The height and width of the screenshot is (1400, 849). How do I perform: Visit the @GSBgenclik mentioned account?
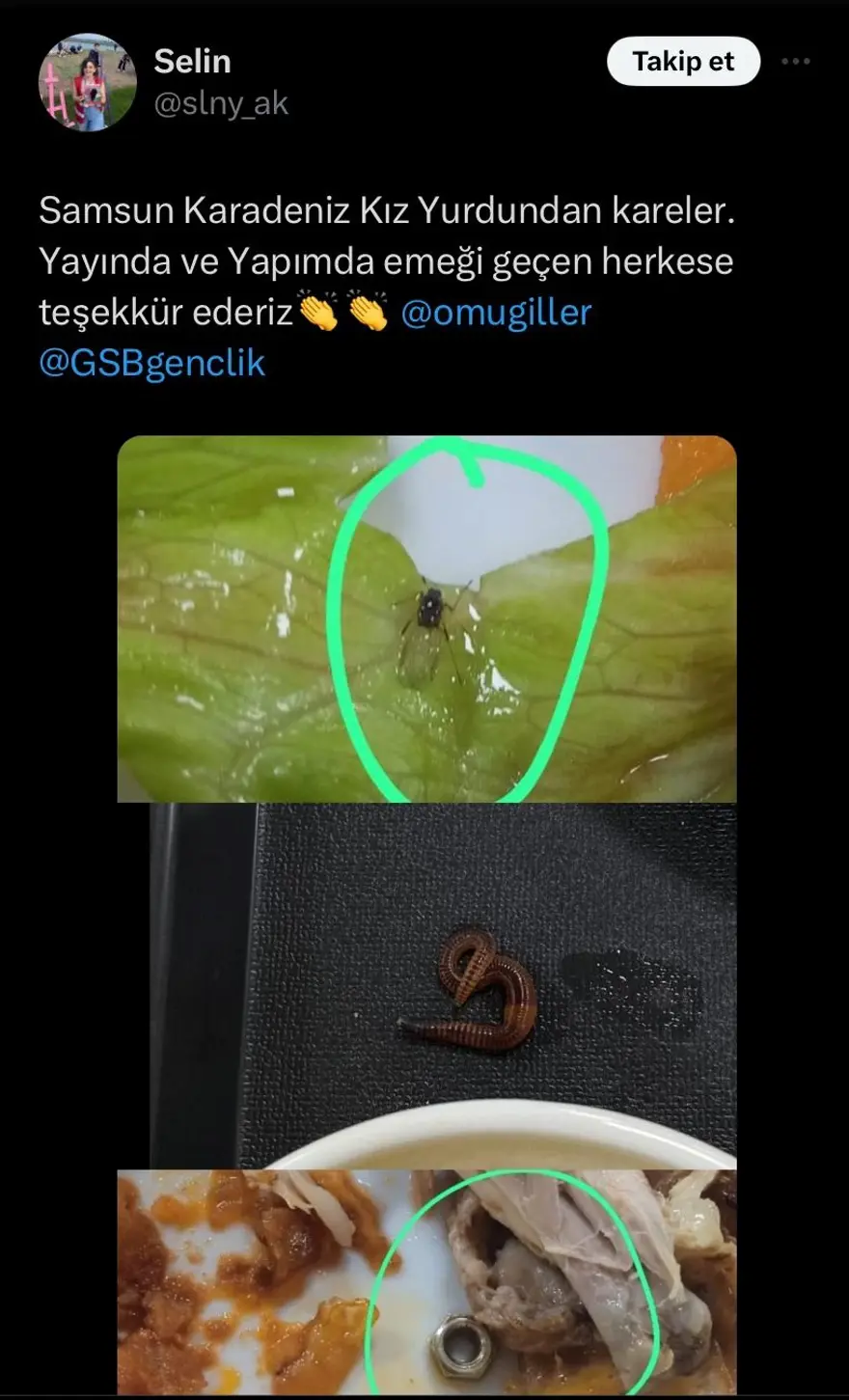(152, 363)
